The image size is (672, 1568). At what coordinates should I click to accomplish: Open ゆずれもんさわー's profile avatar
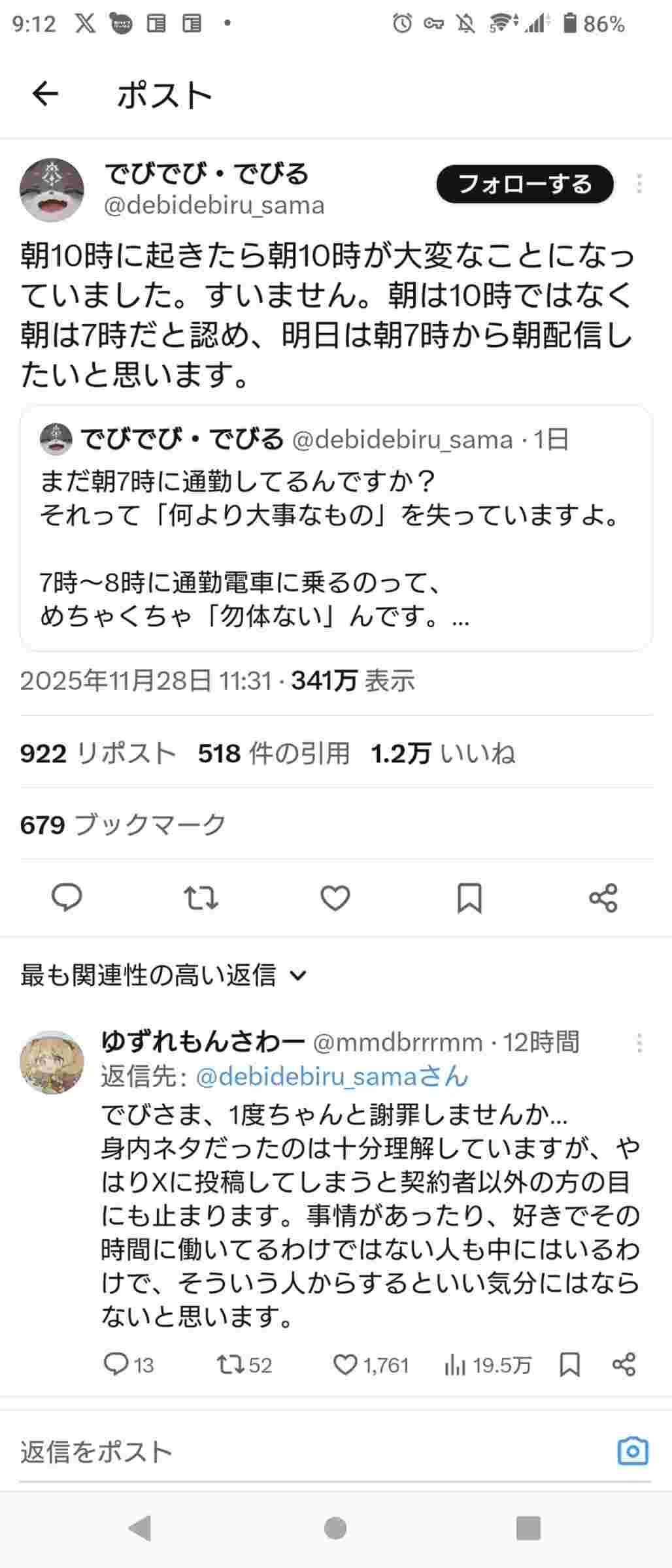[x=52, y=1063]
